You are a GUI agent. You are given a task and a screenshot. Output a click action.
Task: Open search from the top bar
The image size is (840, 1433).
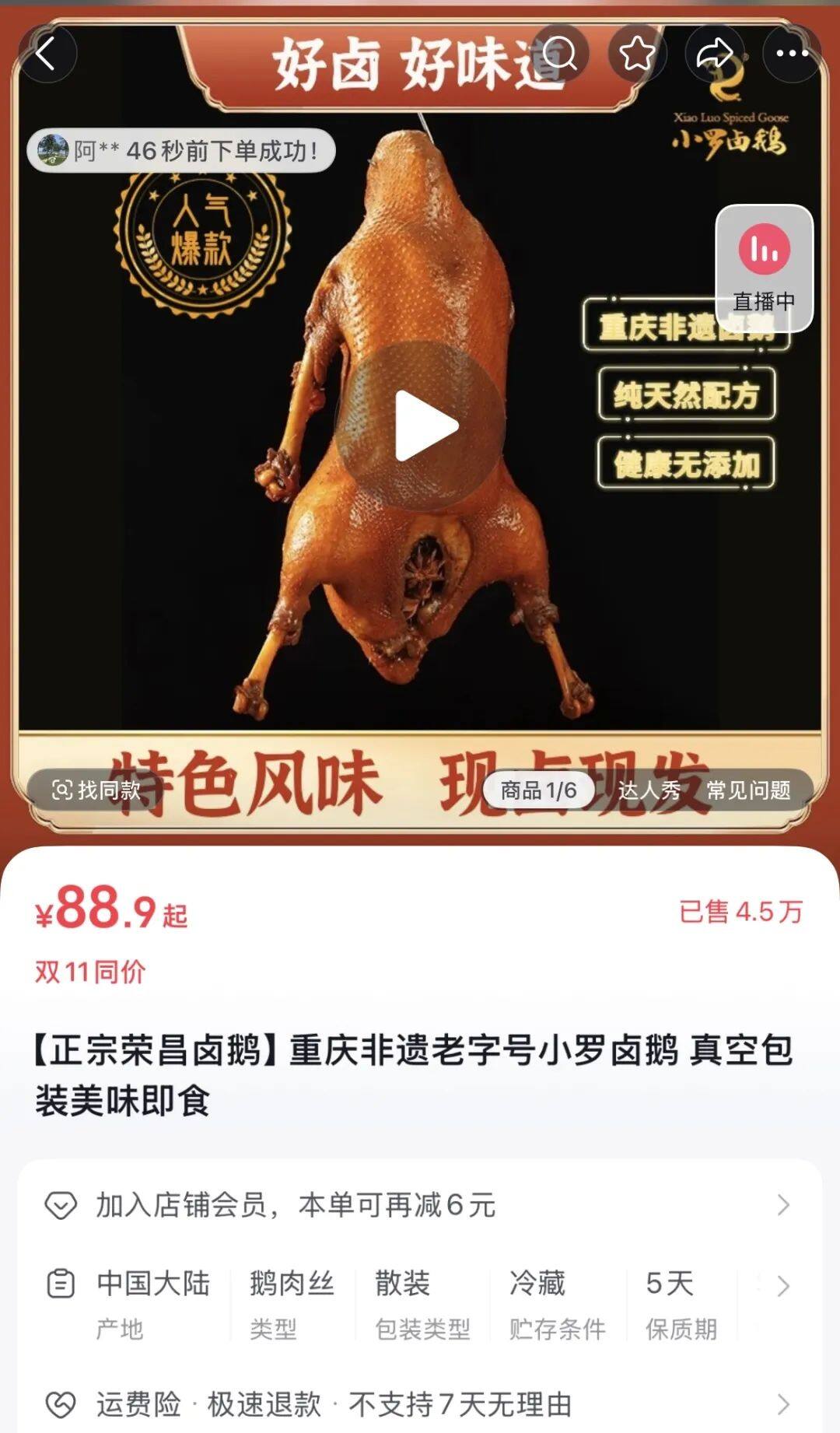[x=562, y=52]
